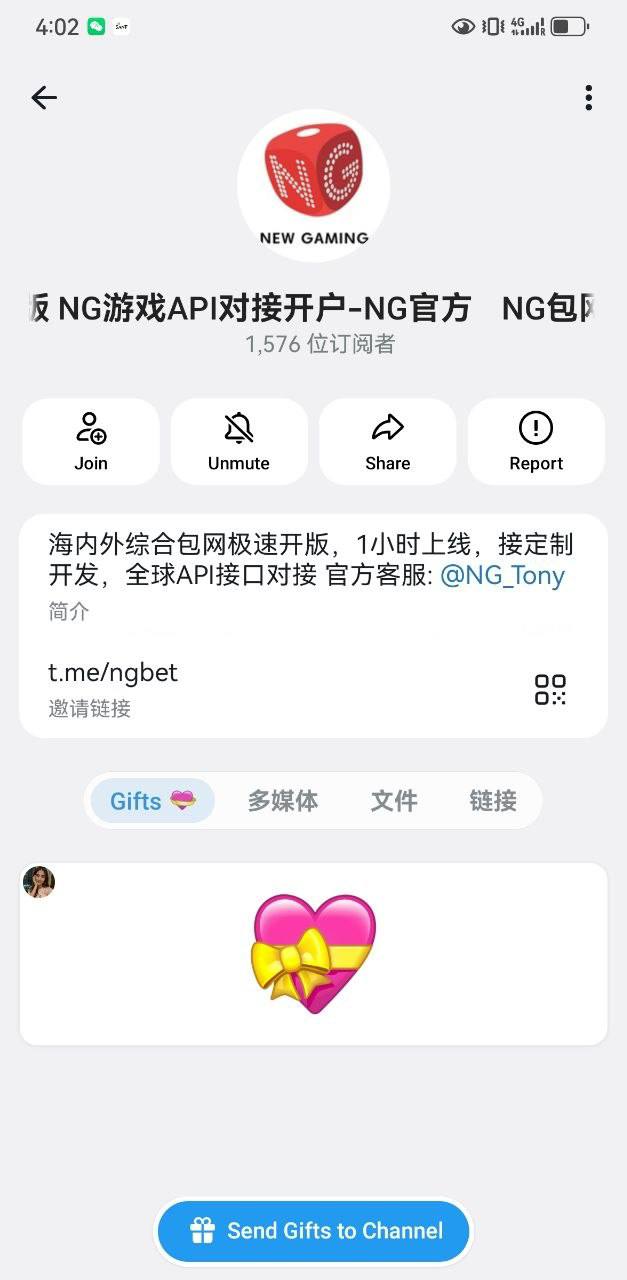Switch to the 多媒体 tab

[283, 801]
